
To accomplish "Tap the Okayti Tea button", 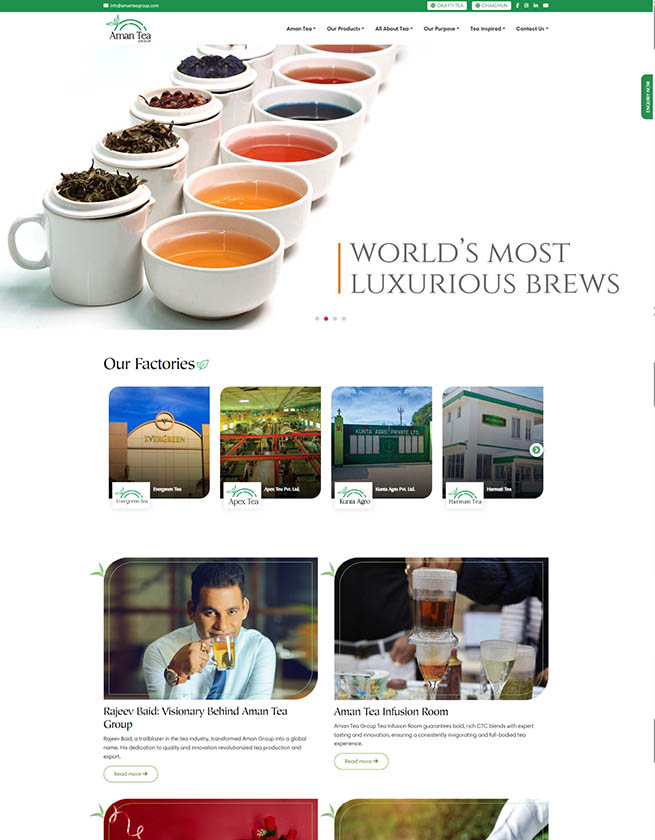I will pyautogui.click(x=447, y=5).
